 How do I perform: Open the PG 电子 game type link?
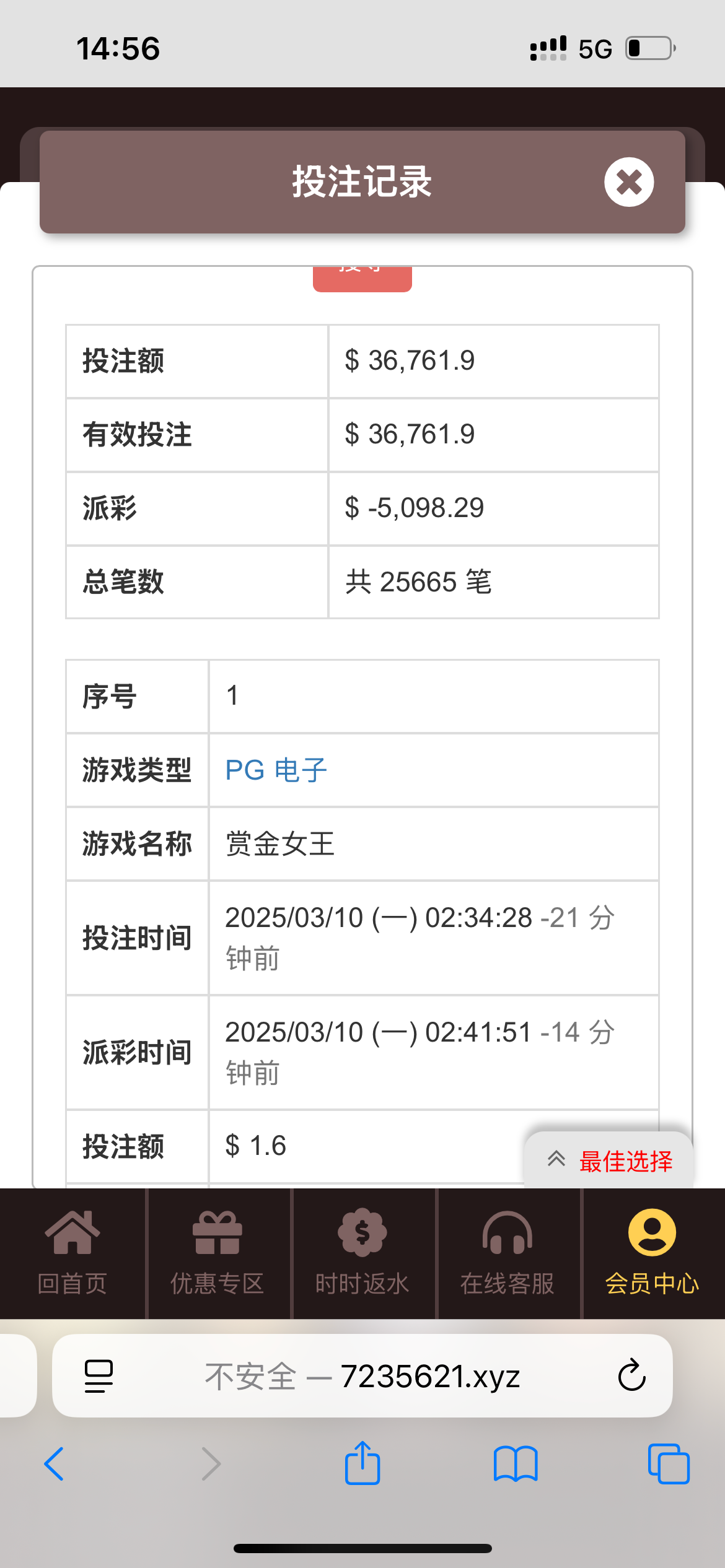[276, 770]
